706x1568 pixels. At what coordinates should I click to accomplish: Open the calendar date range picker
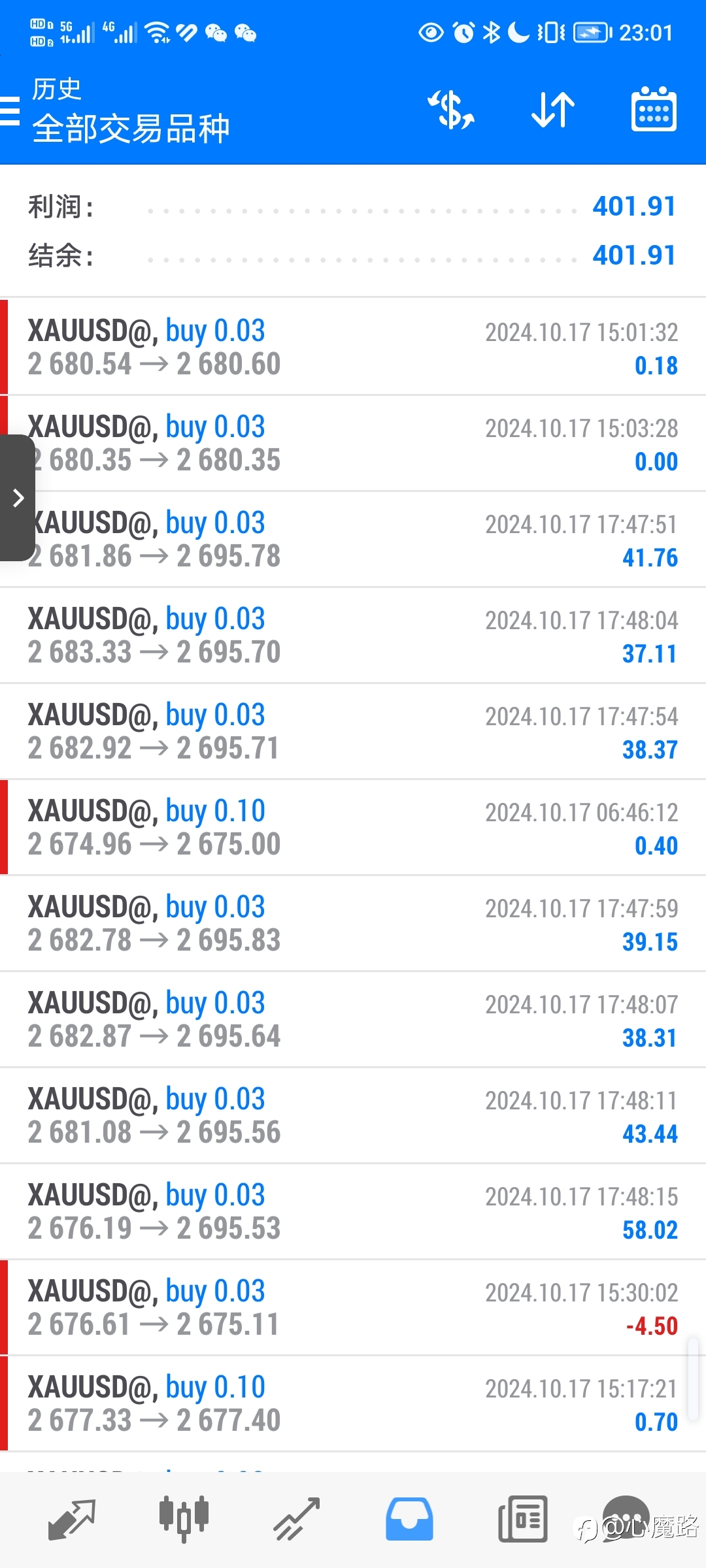pyautogui.click(x=654, y=109)
